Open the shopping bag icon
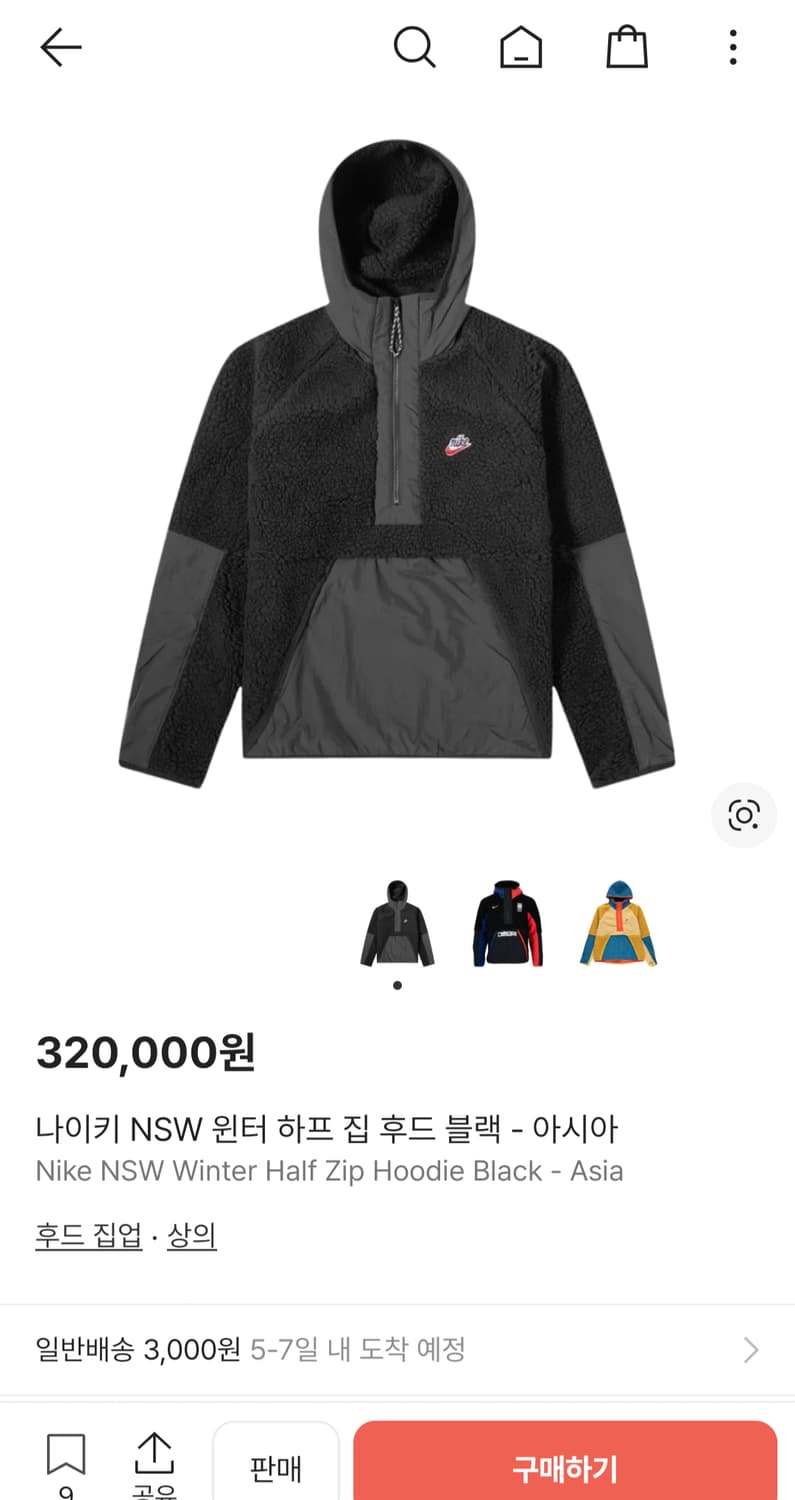 coord(626,46)
